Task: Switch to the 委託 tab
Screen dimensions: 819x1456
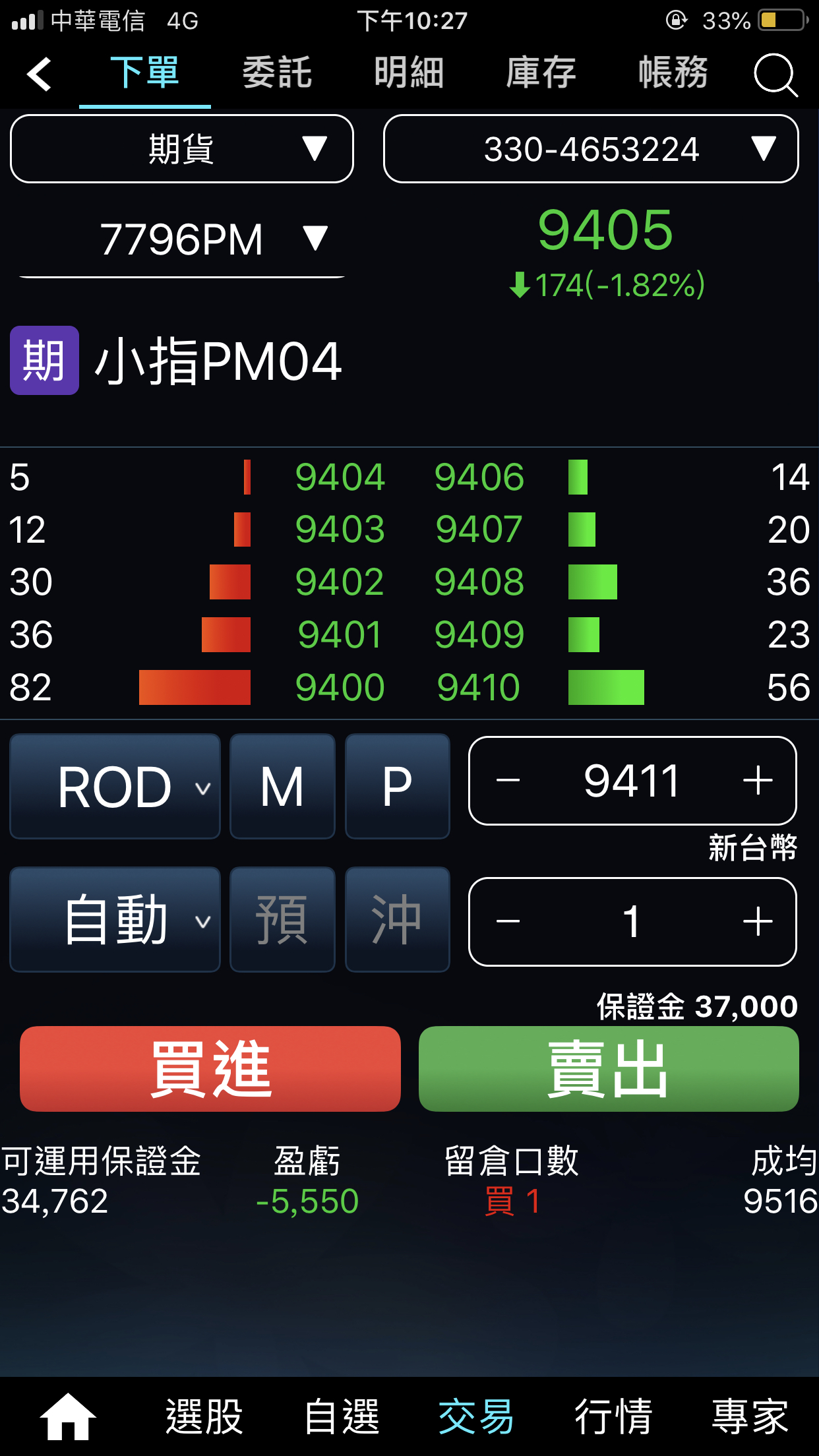Action: [277, 73]
